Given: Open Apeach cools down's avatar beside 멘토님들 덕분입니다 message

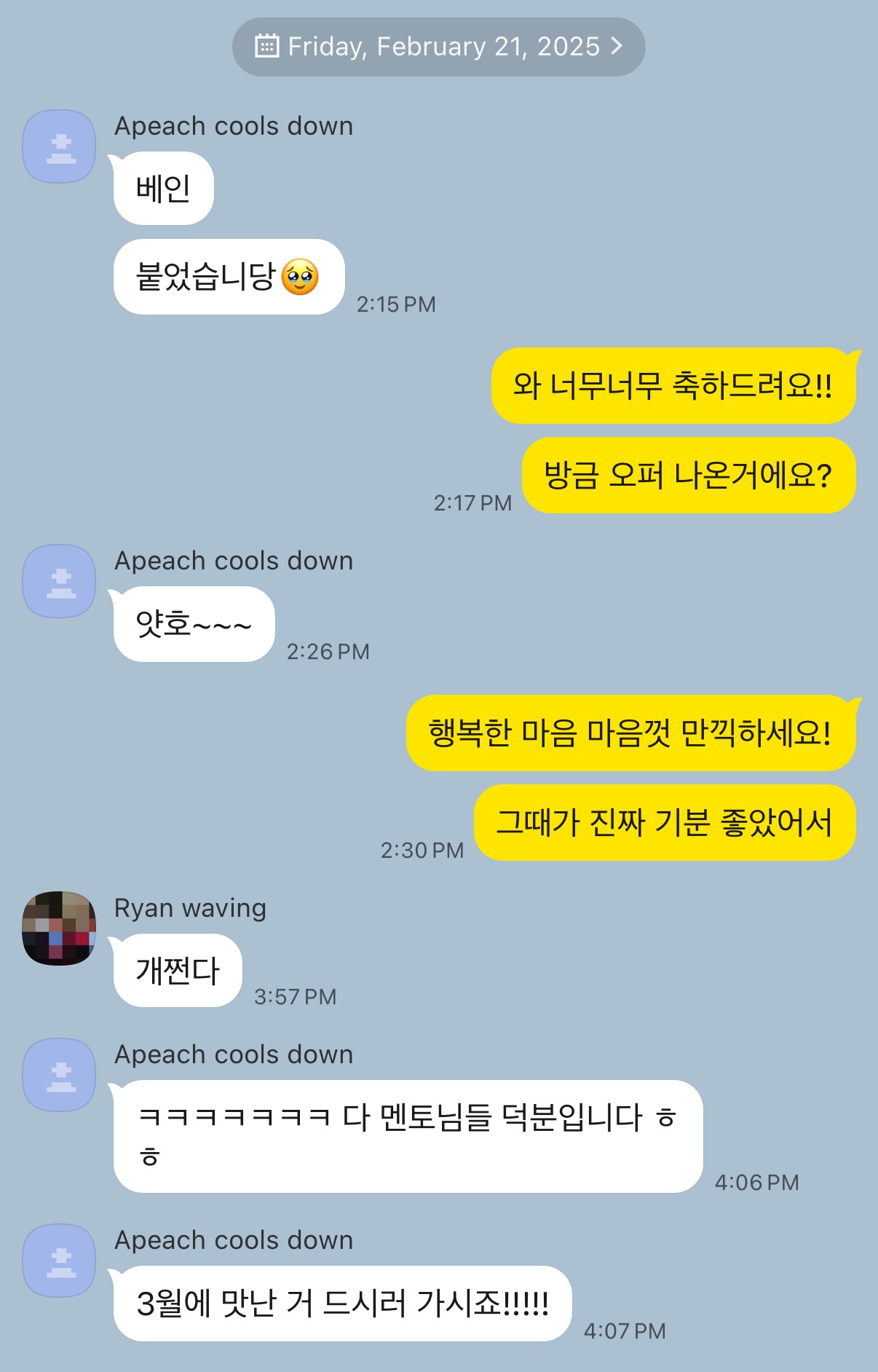Looking at the screenshot, I should click(x=59, y=1075).
